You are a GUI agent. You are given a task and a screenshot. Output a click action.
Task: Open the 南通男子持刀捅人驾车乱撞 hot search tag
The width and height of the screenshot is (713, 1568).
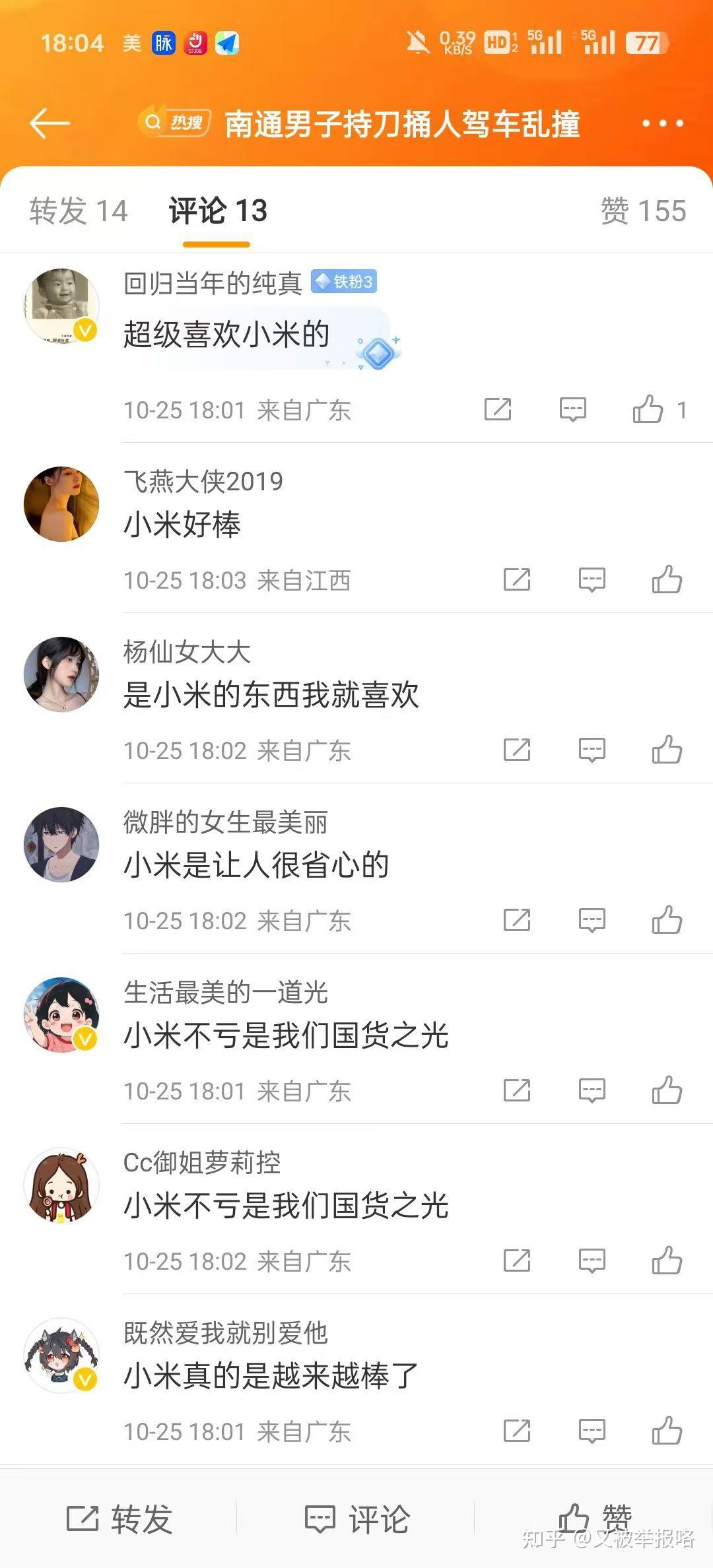pos(360,123)
